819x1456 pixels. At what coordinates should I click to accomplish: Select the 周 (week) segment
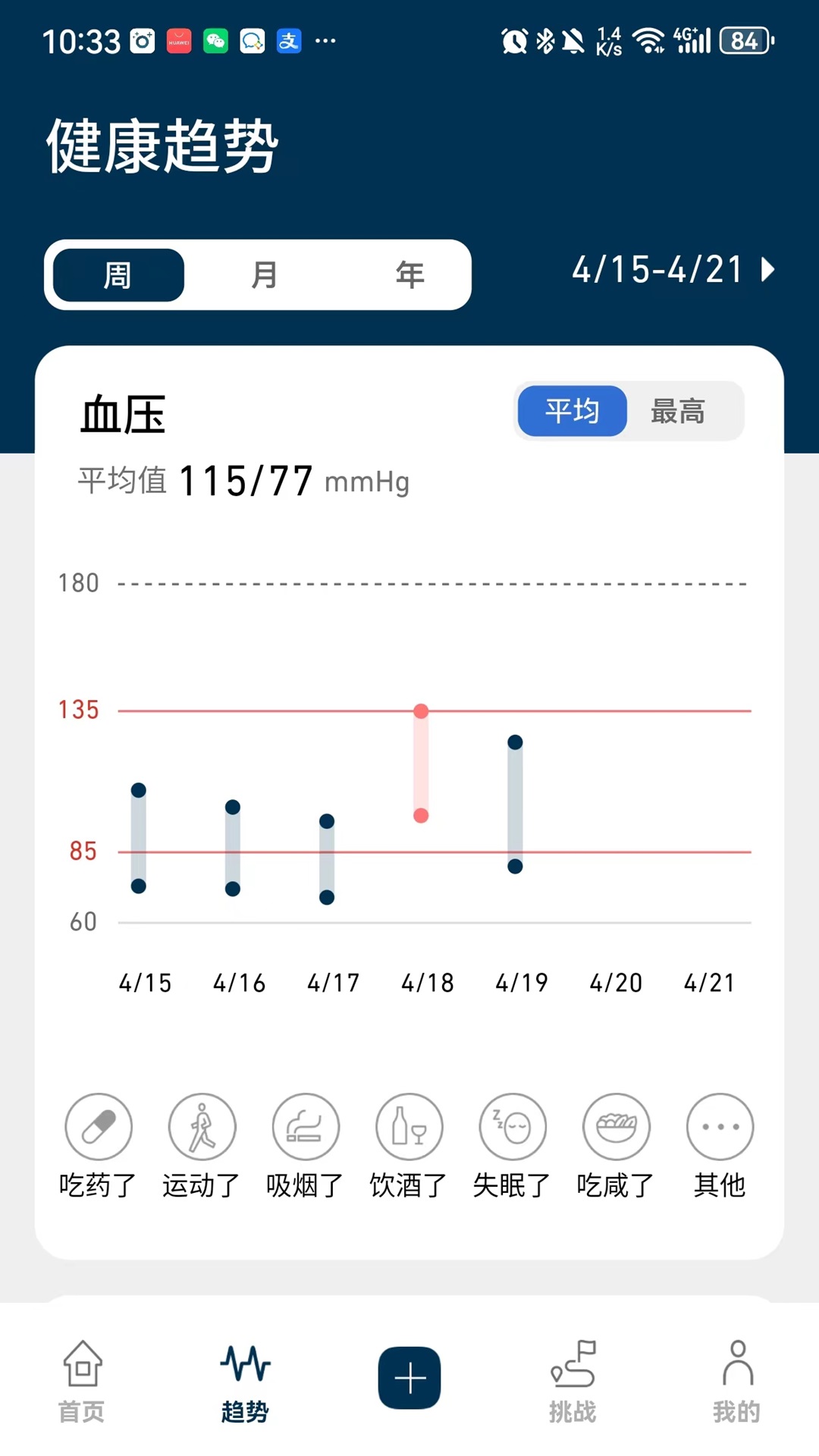click(x=118, y=275)
